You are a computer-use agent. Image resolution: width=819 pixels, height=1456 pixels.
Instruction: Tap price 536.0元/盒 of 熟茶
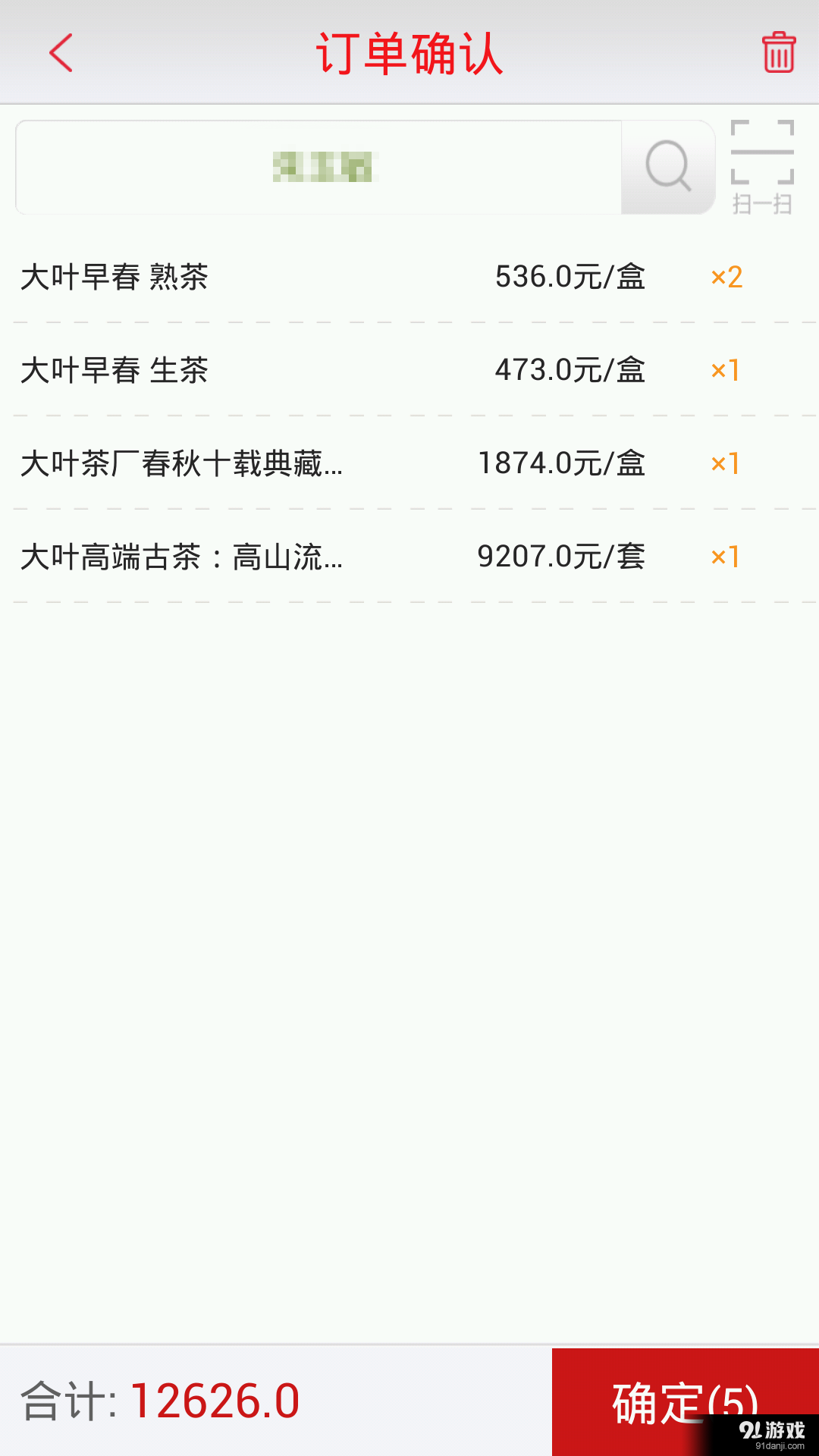[x=570, y=278]
